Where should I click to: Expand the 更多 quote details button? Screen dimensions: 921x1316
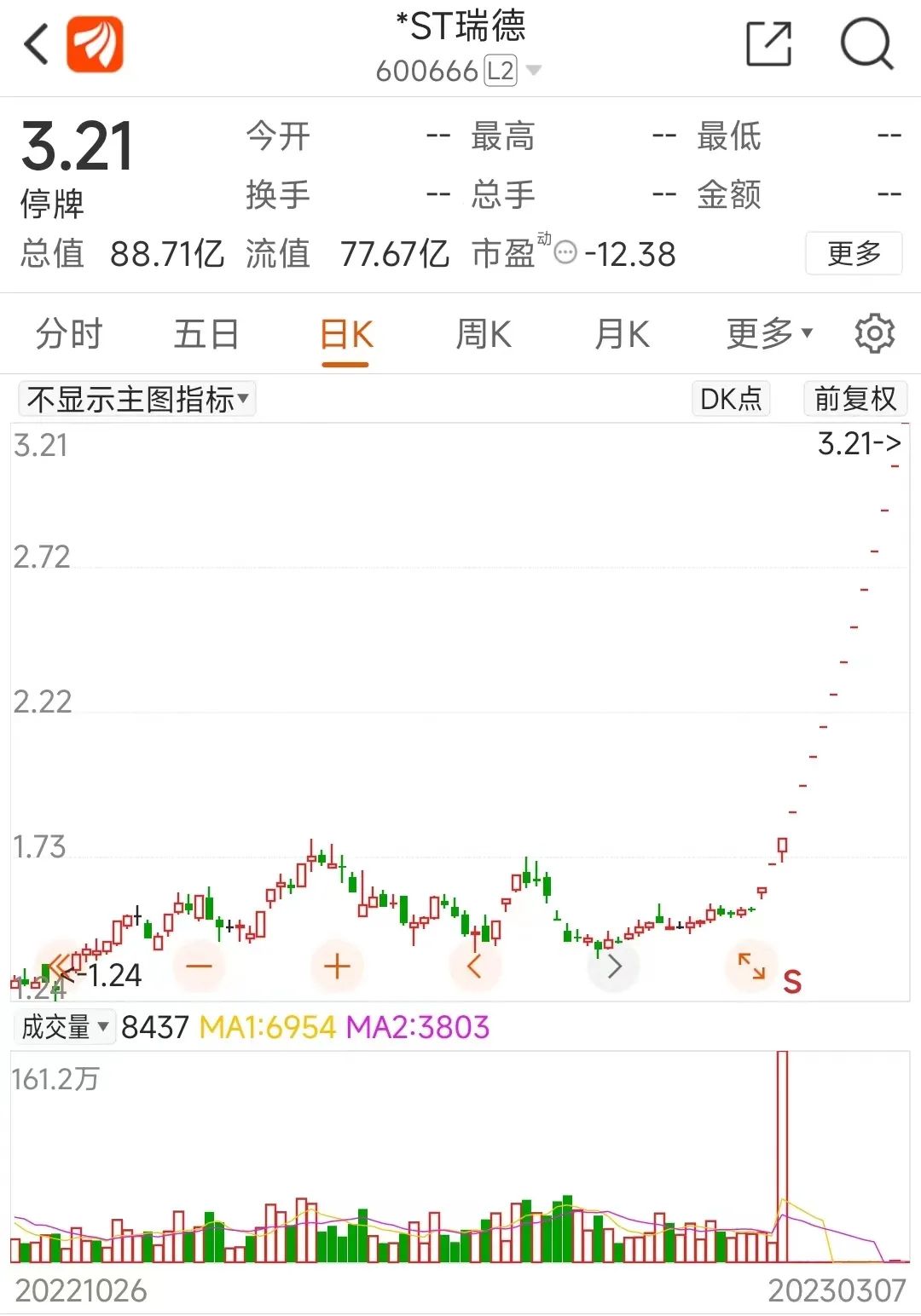pos(854,253)
